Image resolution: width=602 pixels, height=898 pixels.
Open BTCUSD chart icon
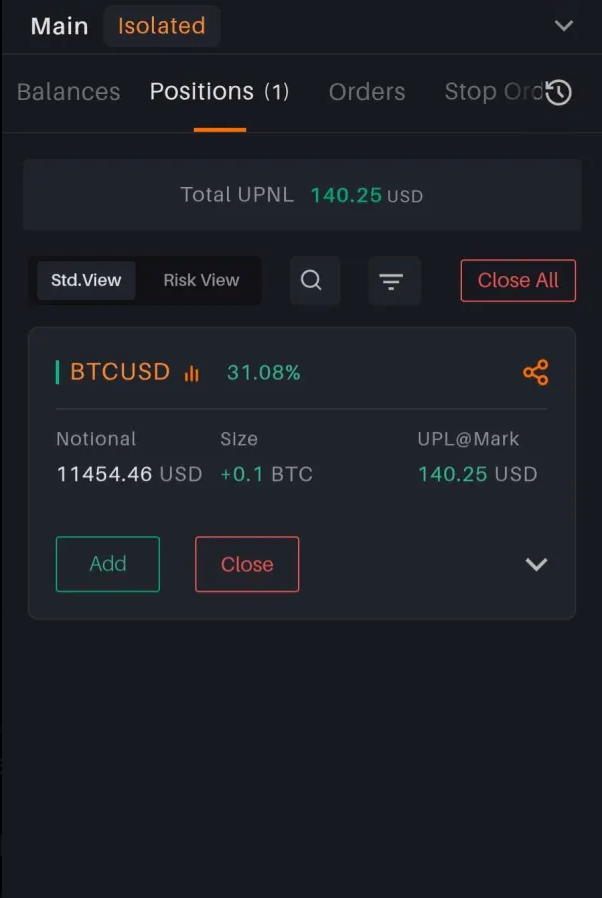click(191, 374)
